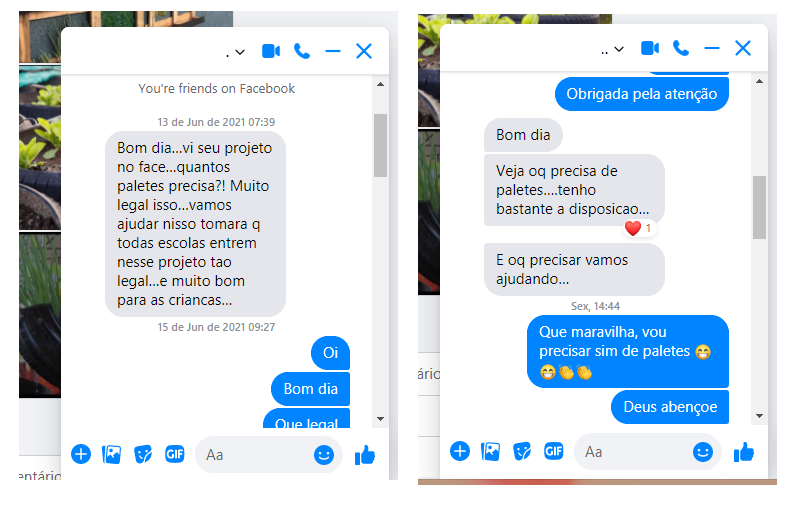Open emoji picker below "Deus abençoe"

pos(703,452)
